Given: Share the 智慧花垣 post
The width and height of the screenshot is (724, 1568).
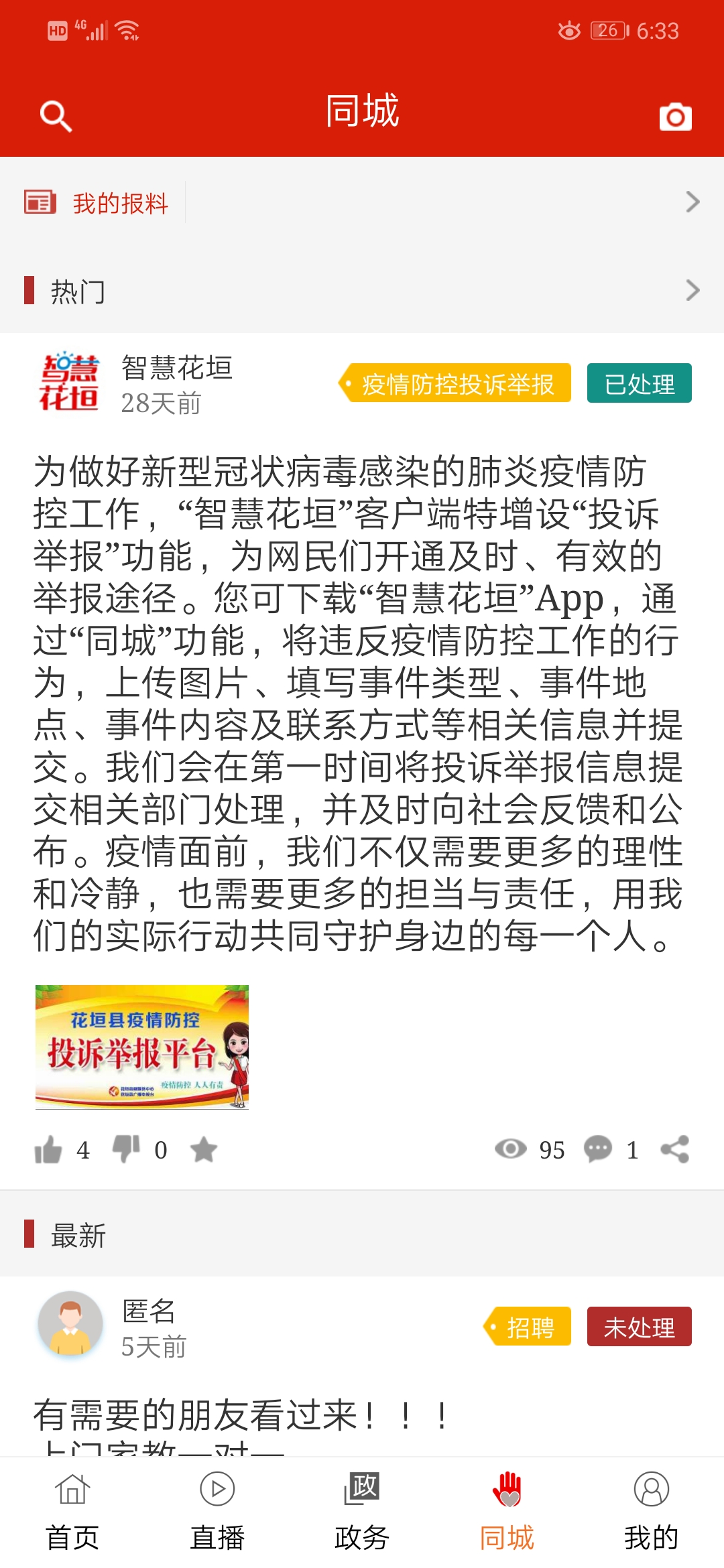Looking at the screenshot, I should 674,1150.
